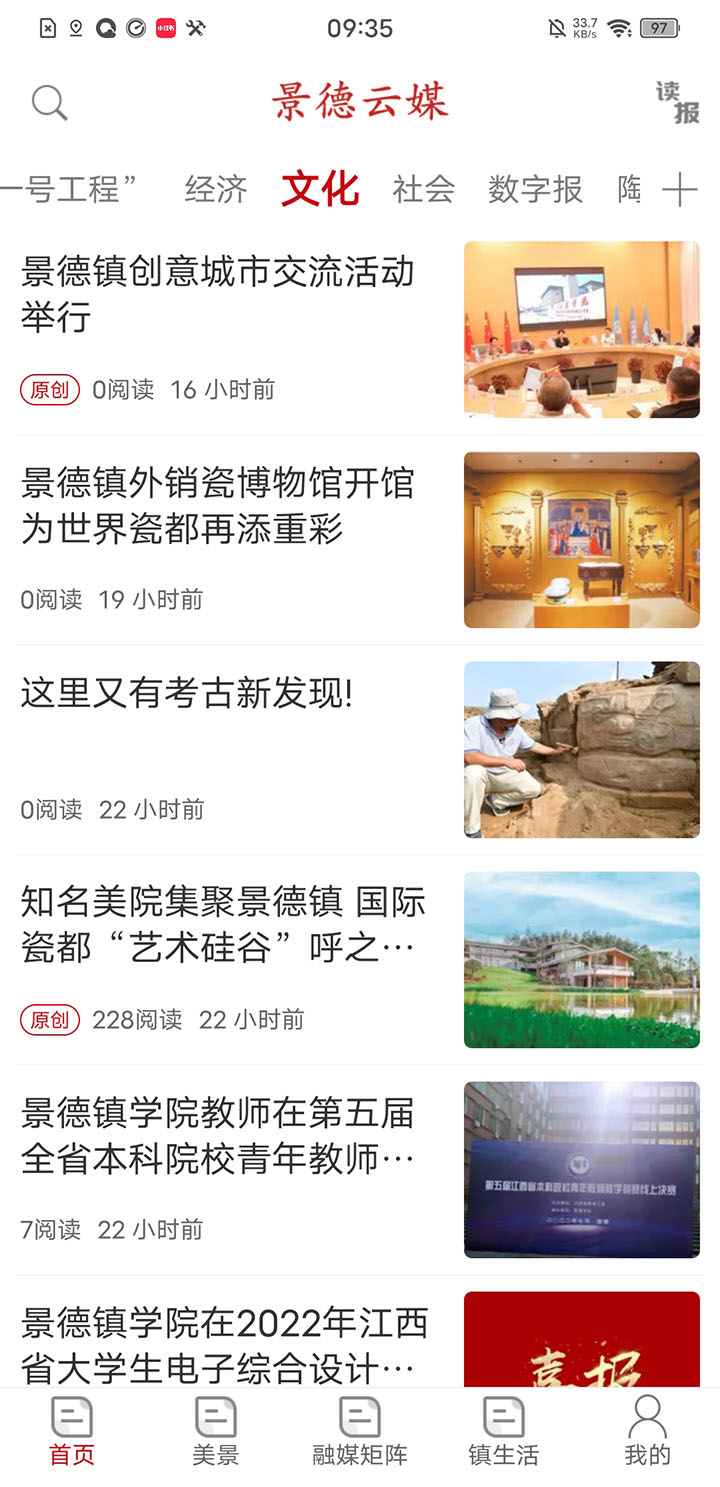Switch to the 数字报 tab
The height and width of the screenshot is (1487, 720).
(535, 189)
